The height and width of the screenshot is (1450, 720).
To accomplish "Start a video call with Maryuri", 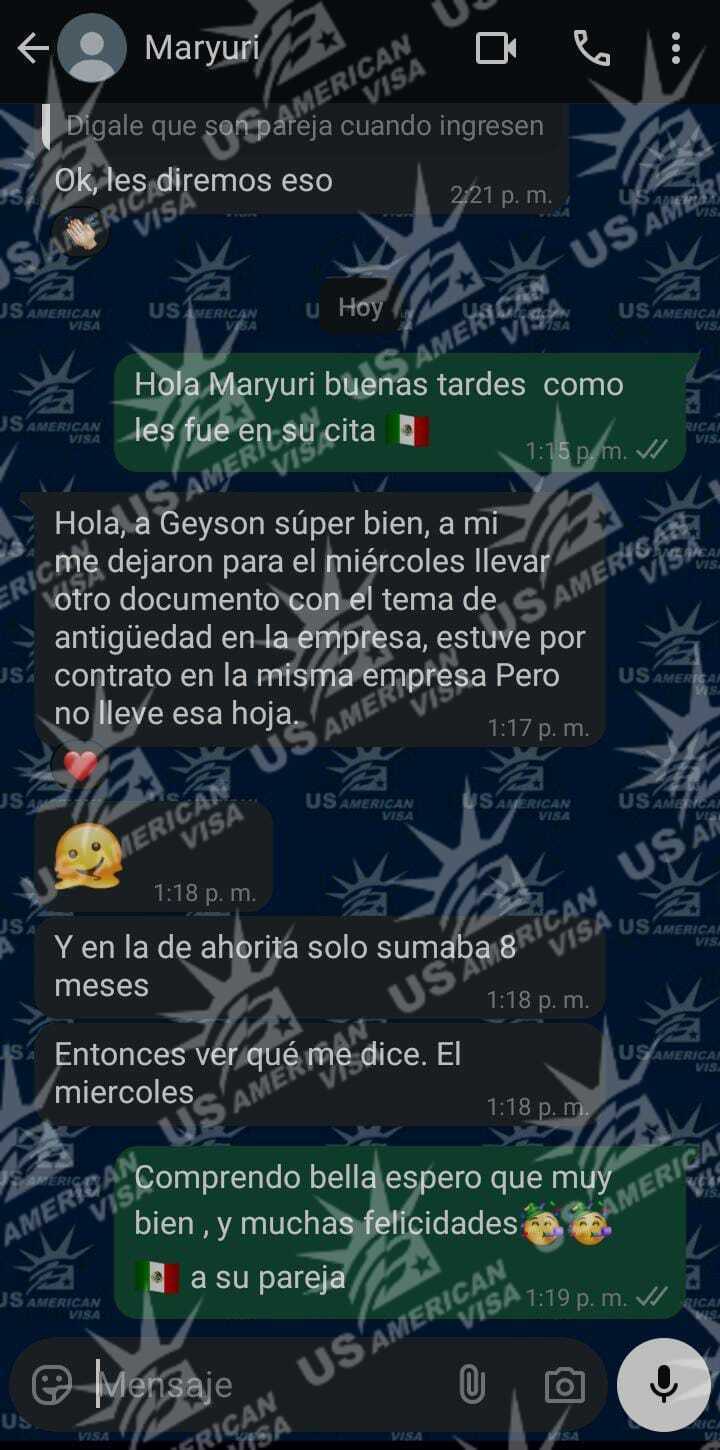I will point(496,48).
